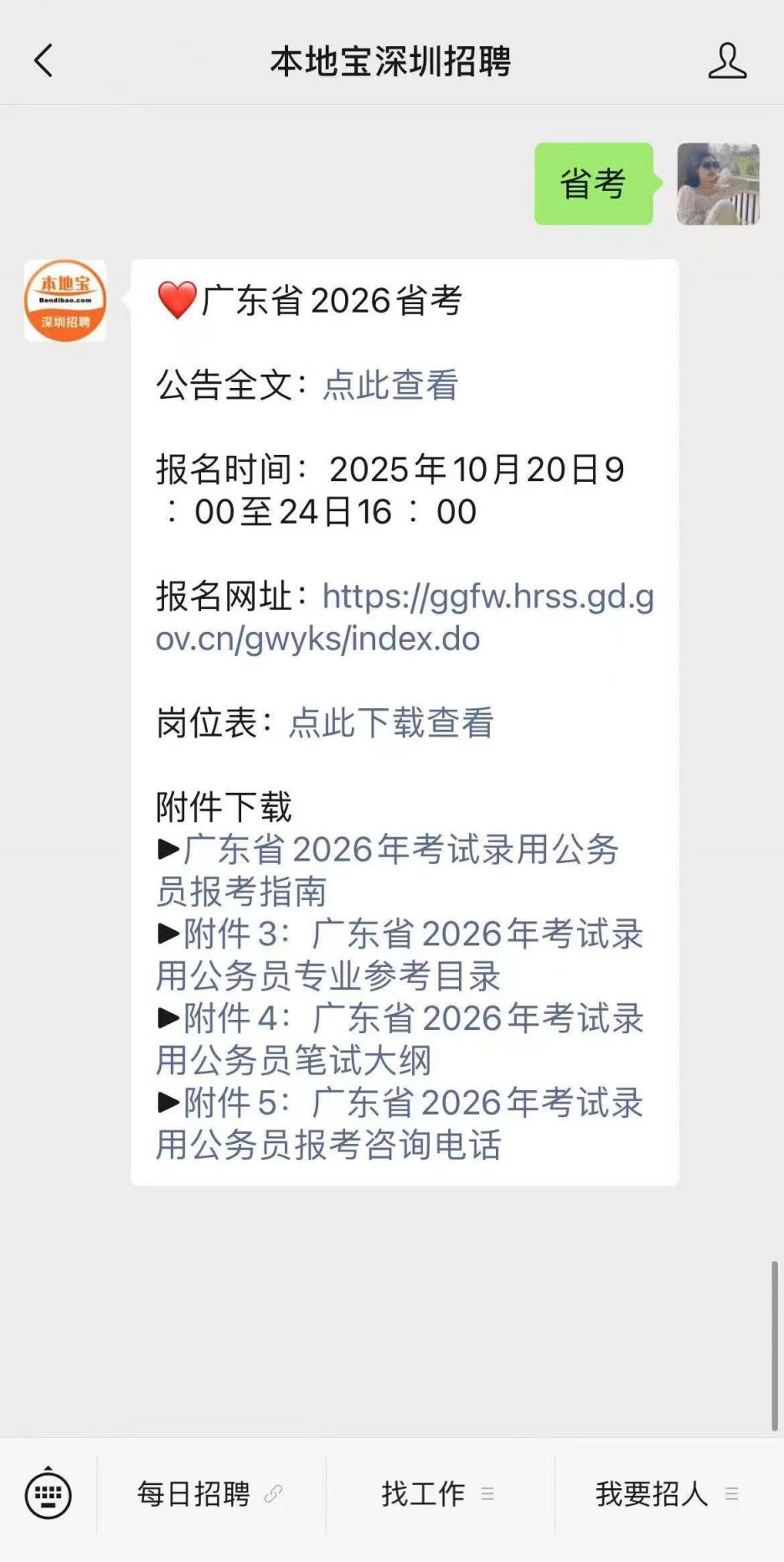This screenshot has width=784, height=1562.
Task: Switch to keyboard input mode
Action: click(48, 1494)
